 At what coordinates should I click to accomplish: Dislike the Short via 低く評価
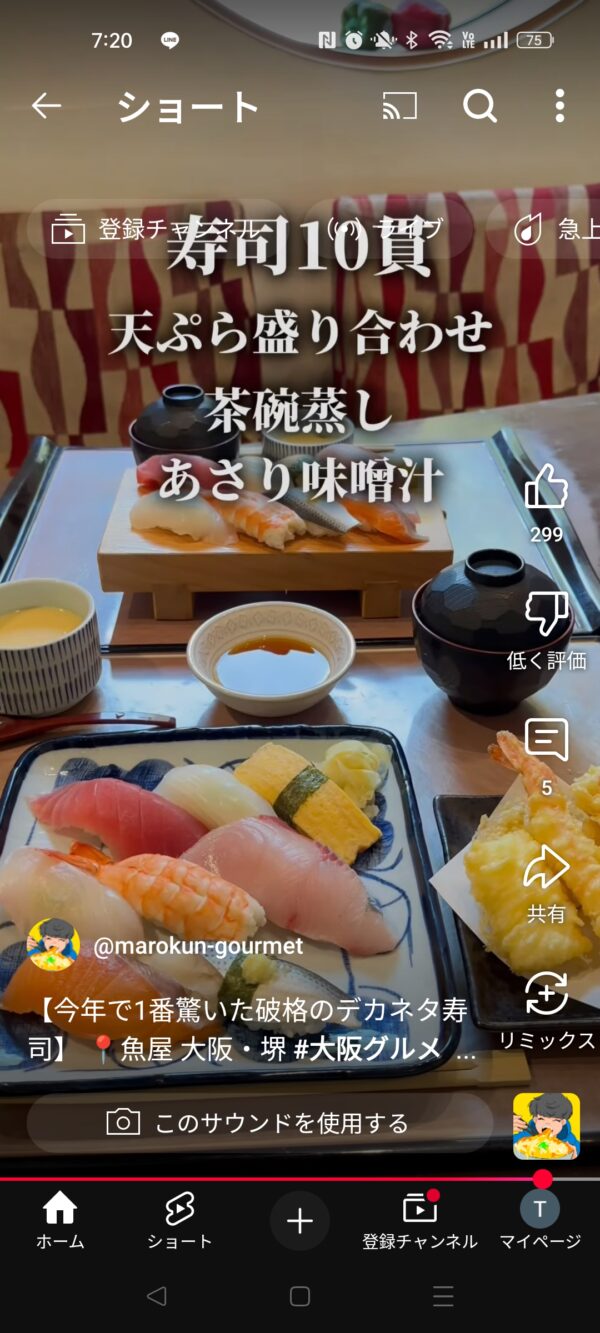pyautogui.click(x=546, y=630)
